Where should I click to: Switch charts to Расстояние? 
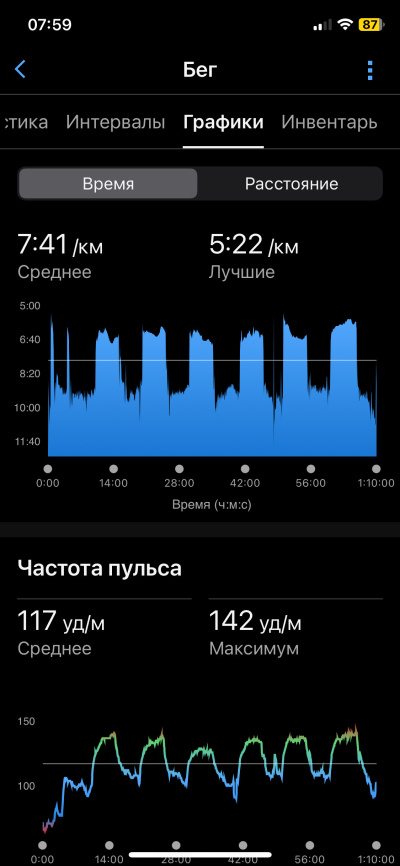[291, 184]
